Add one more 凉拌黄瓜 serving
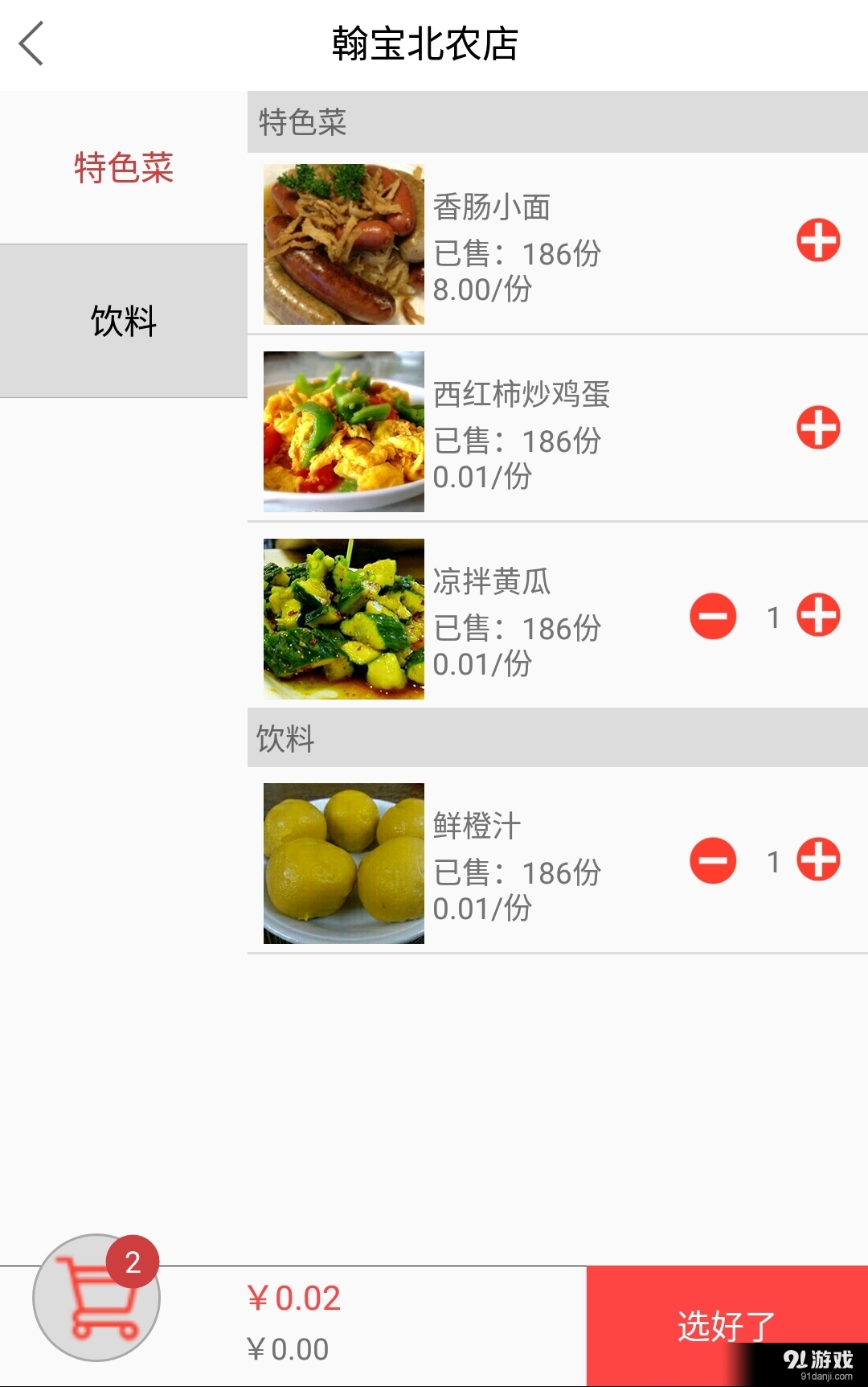Viewport: 868px width, 1387px height. click(817, 617)
